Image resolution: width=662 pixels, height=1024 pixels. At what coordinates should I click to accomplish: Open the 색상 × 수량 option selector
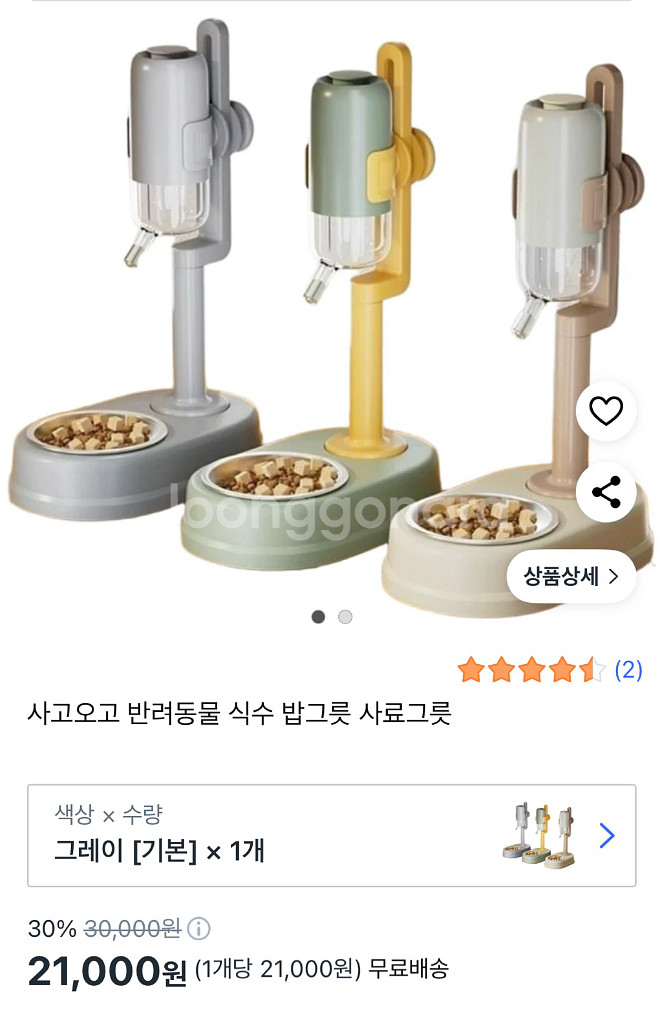331,835
